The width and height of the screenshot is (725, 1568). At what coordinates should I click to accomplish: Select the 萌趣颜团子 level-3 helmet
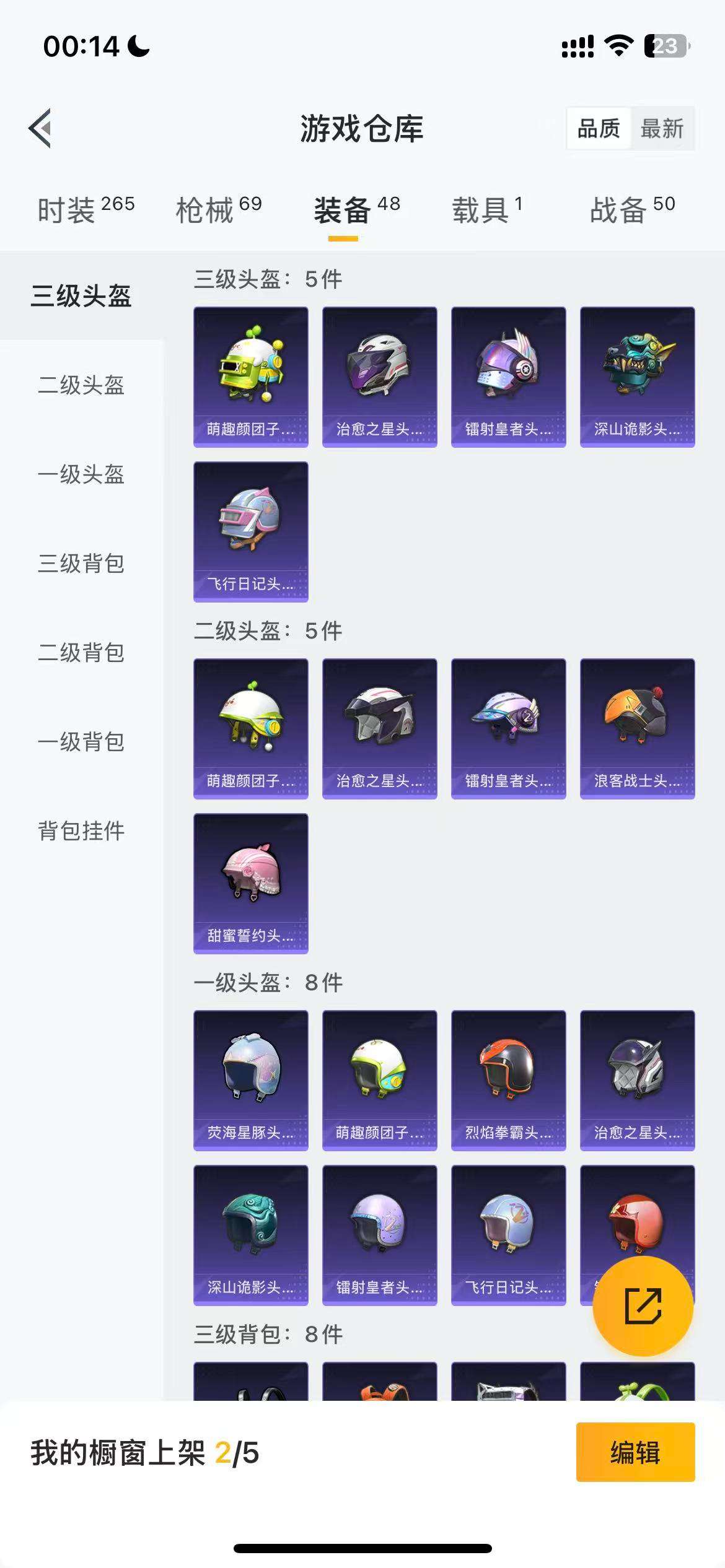250,376
